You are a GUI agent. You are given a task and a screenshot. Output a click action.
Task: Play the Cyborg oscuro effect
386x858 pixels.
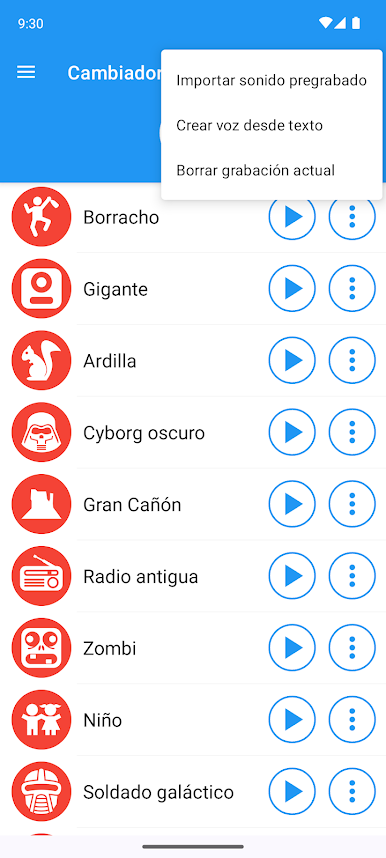click(x=292, y=432)
